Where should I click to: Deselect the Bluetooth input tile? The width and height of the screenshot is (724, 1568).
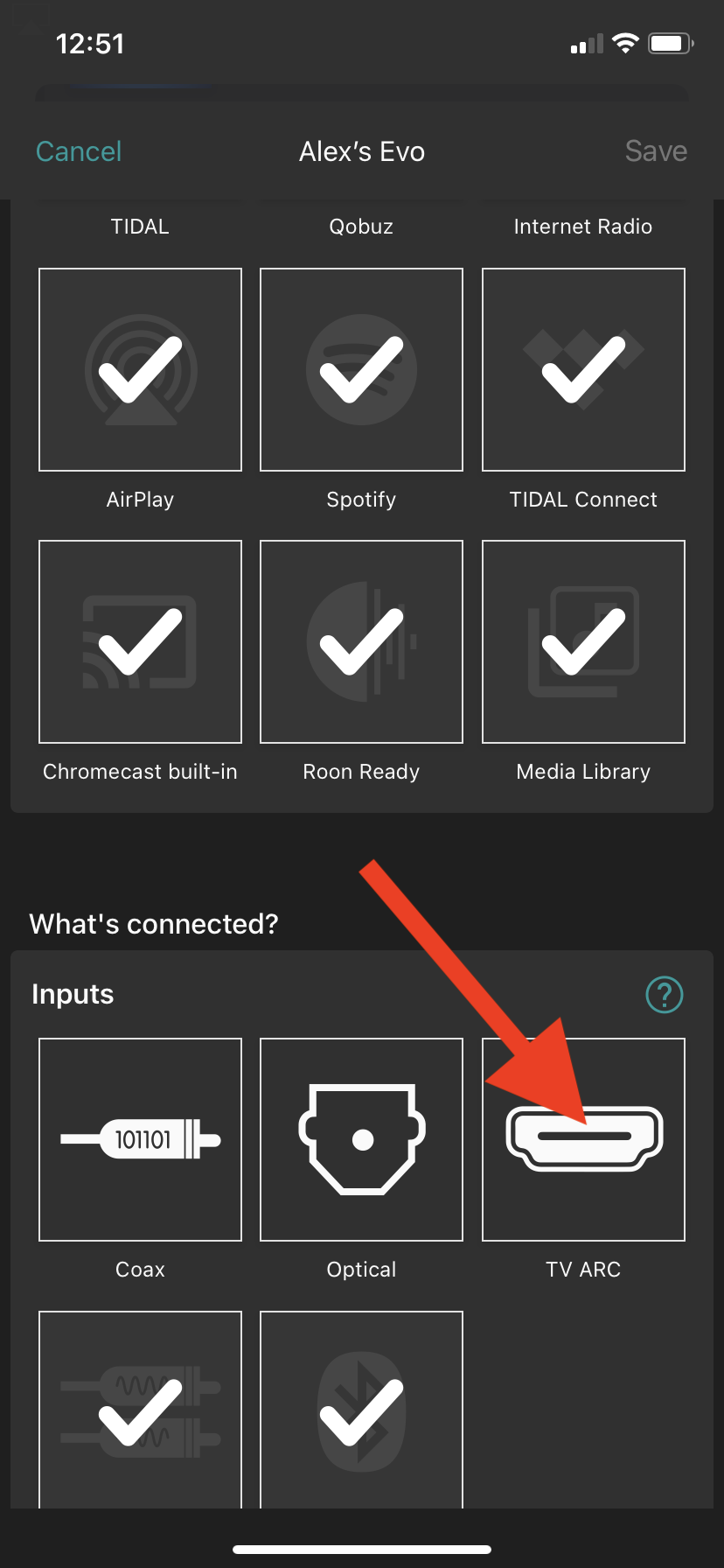tap(361, 1410)
